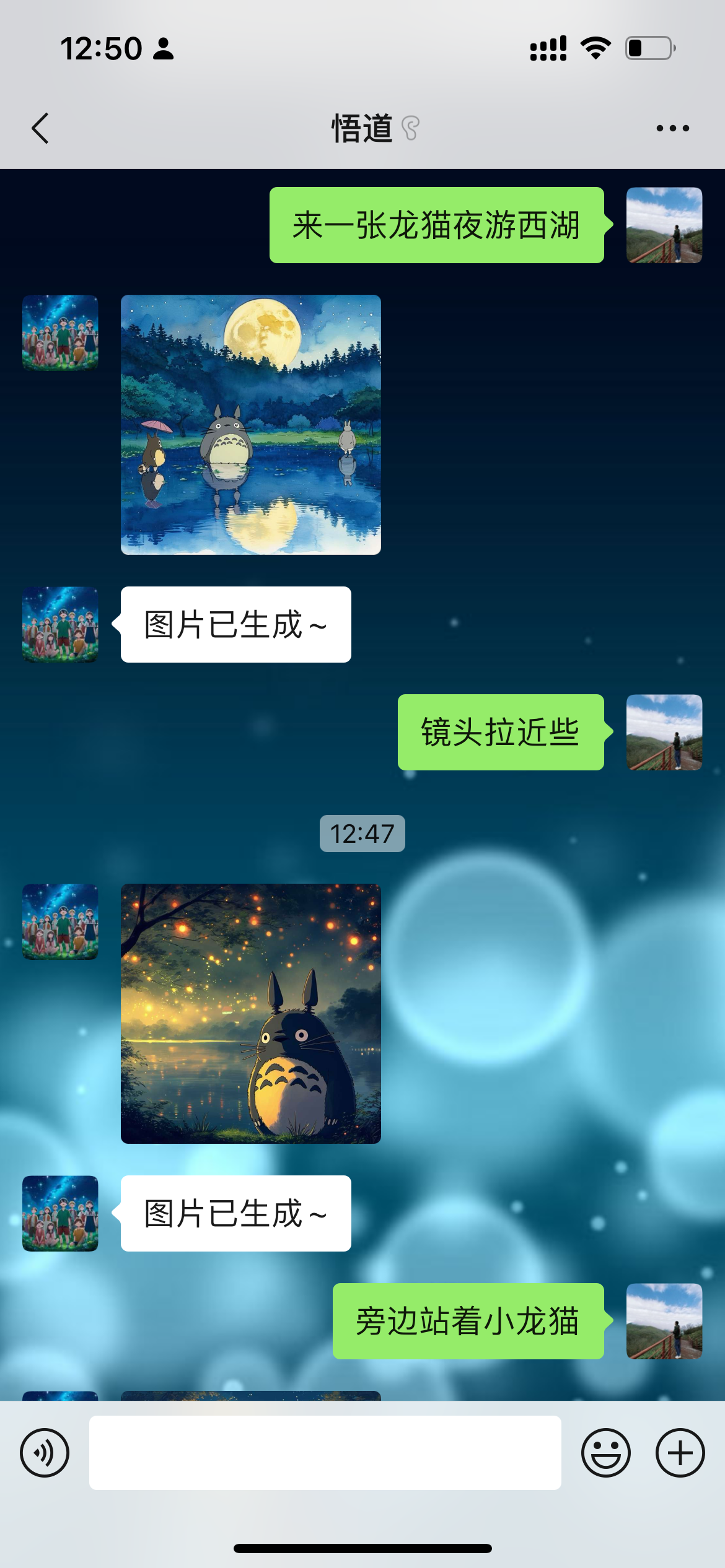
Task: Focus the message text field
Action: coord(325,1452)
